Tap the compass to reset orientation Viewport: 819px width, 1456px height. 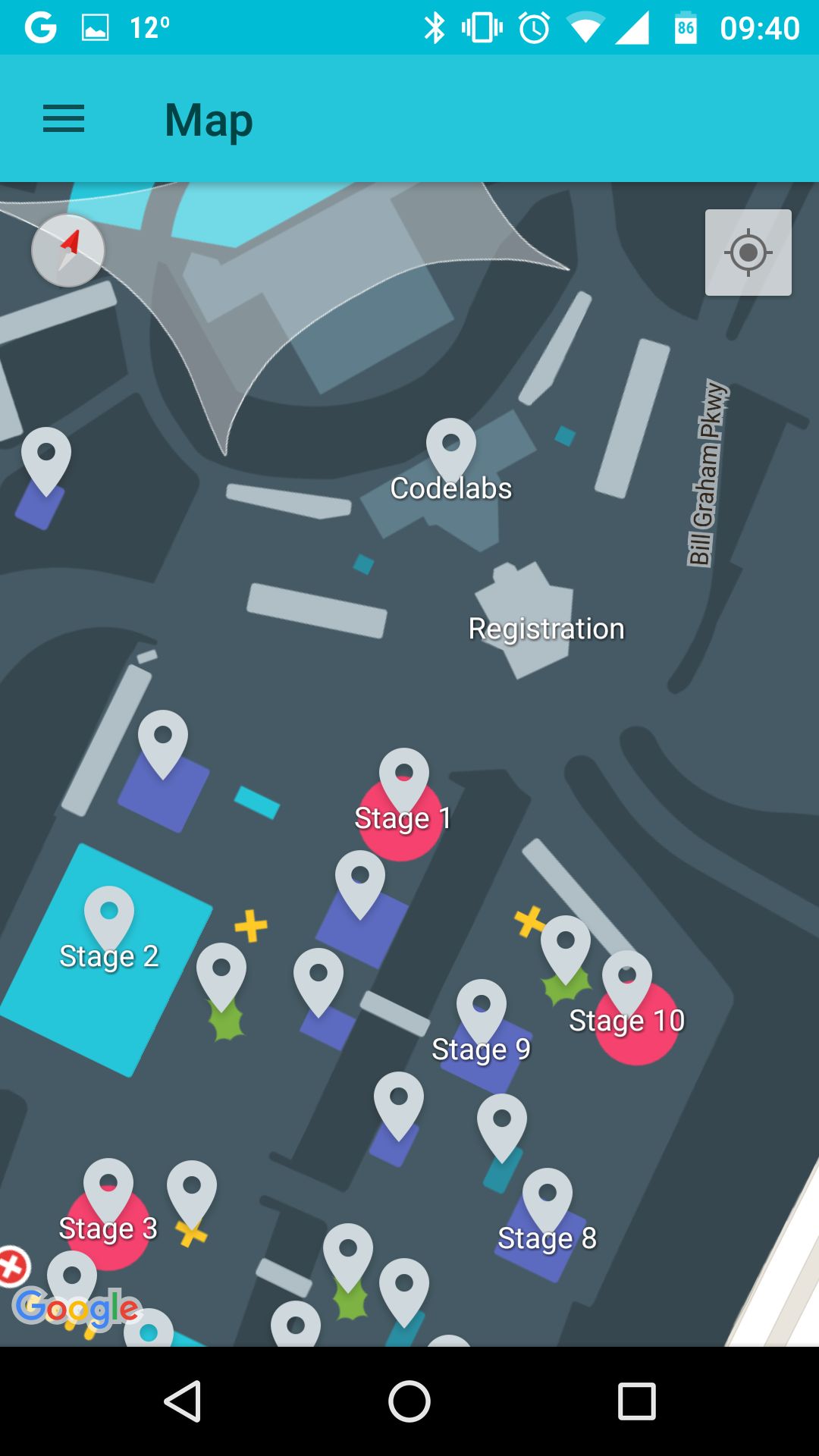point(68,250)
